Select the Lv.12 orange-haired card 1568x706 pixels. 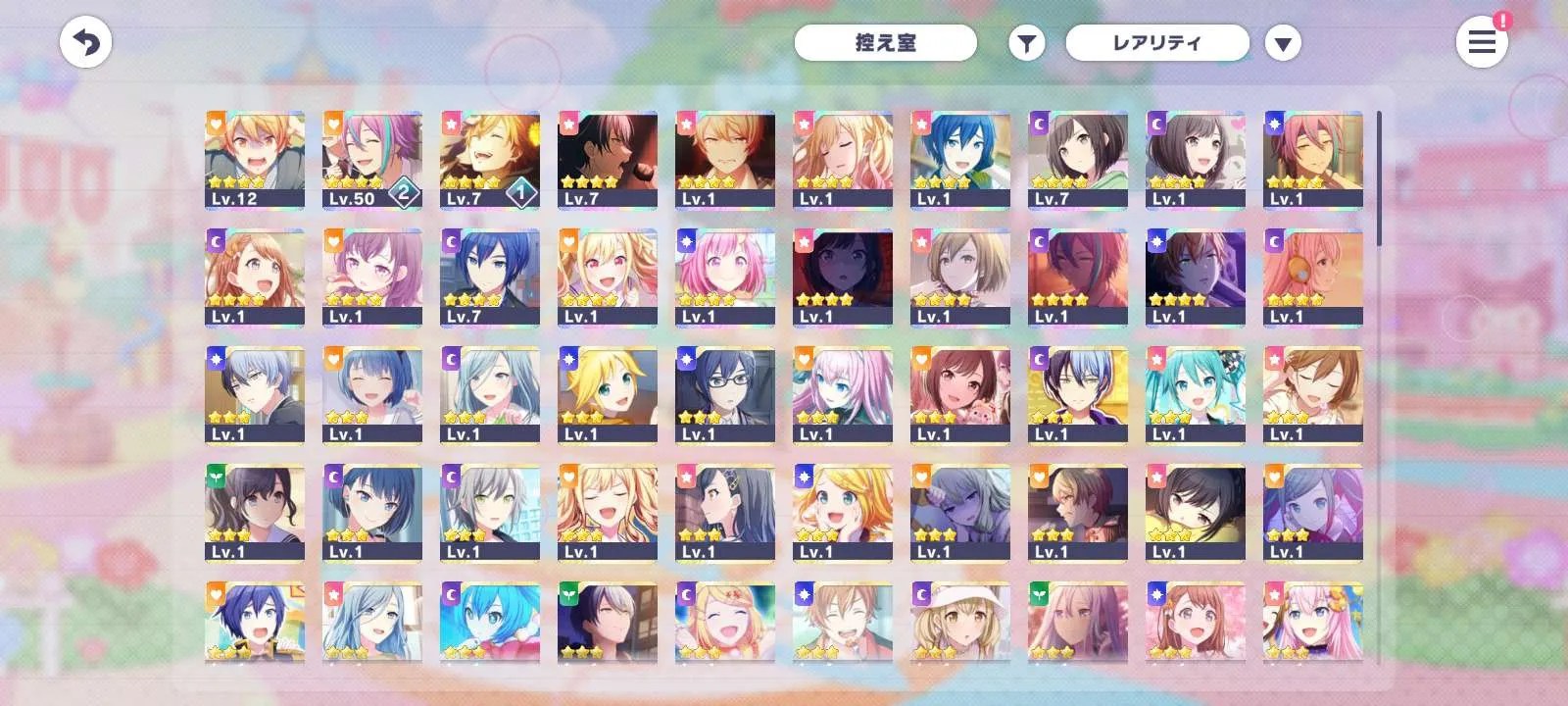tap(255, 159)
